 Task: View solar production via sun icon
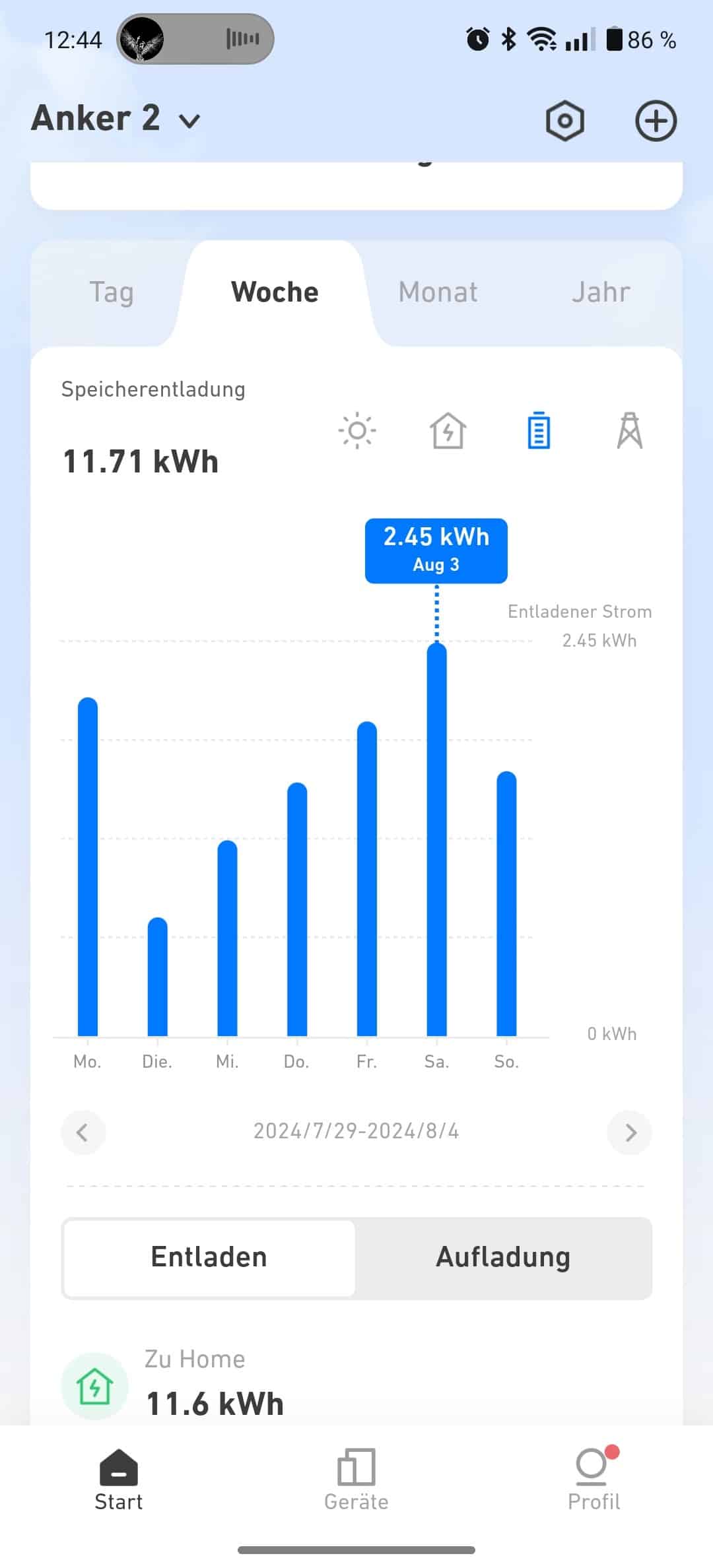click(x=357, y=431)
